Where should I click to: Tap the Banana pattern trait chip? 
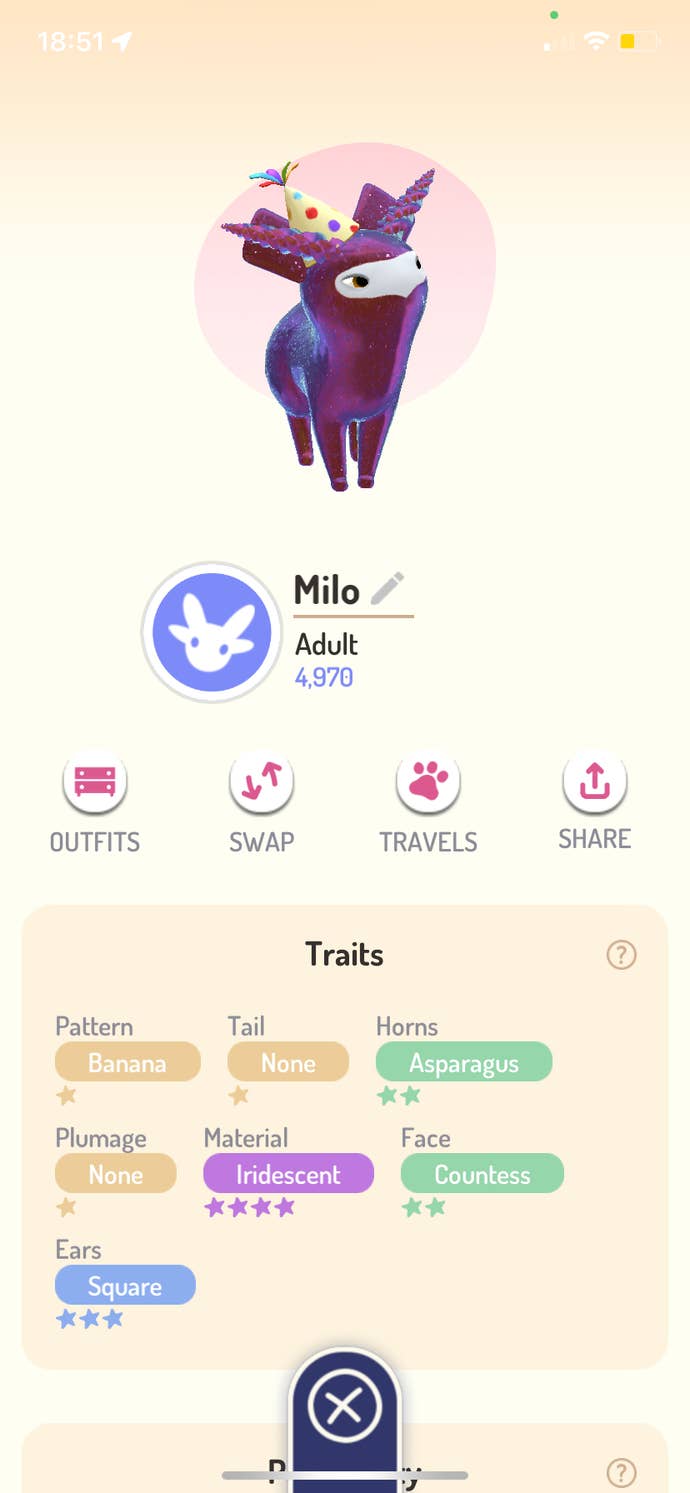[x=128, y=1062]
